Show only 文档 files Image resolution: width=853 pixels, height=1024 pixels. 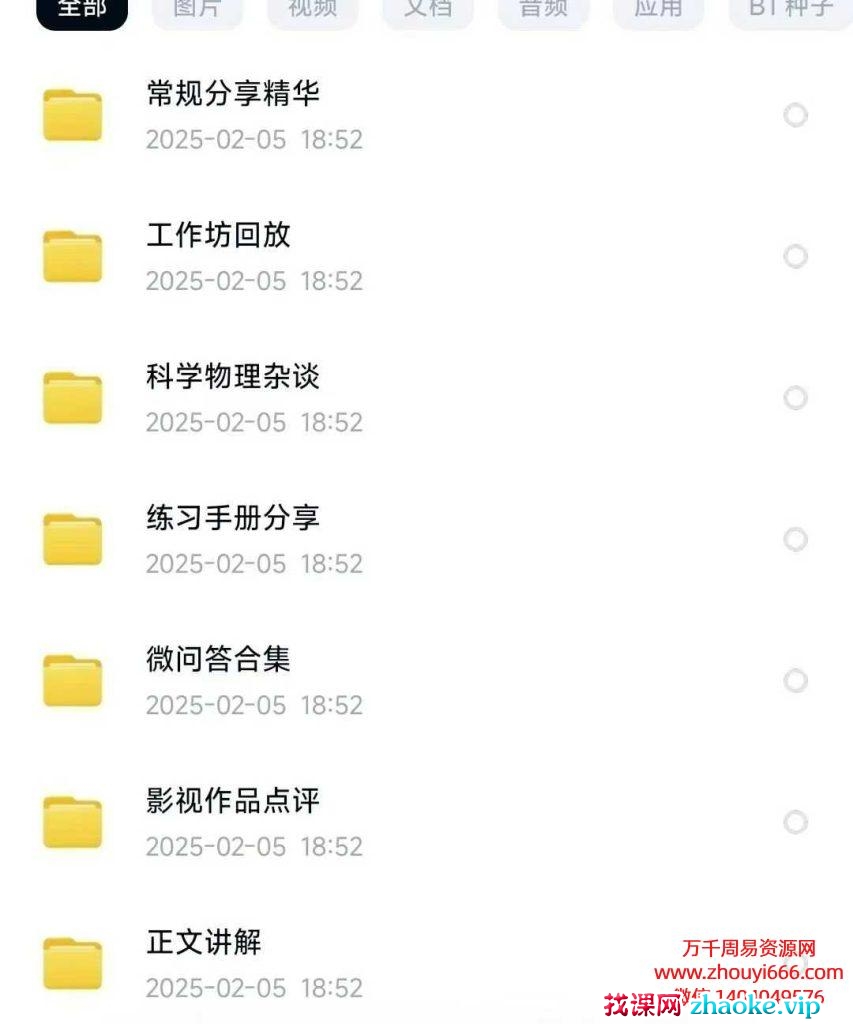pos(428,10)
